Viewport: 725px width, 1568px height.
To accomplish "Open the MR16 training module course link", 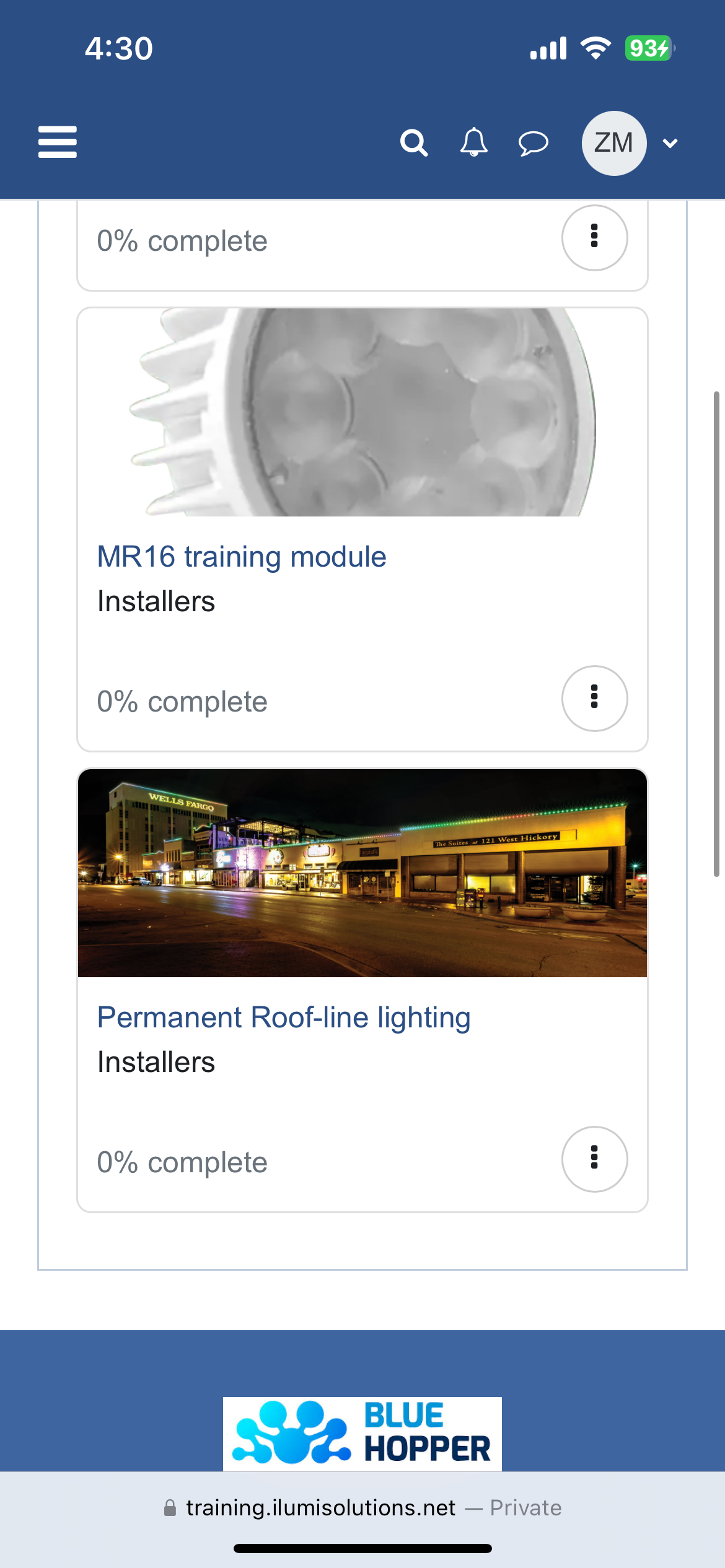I will 242,557.
